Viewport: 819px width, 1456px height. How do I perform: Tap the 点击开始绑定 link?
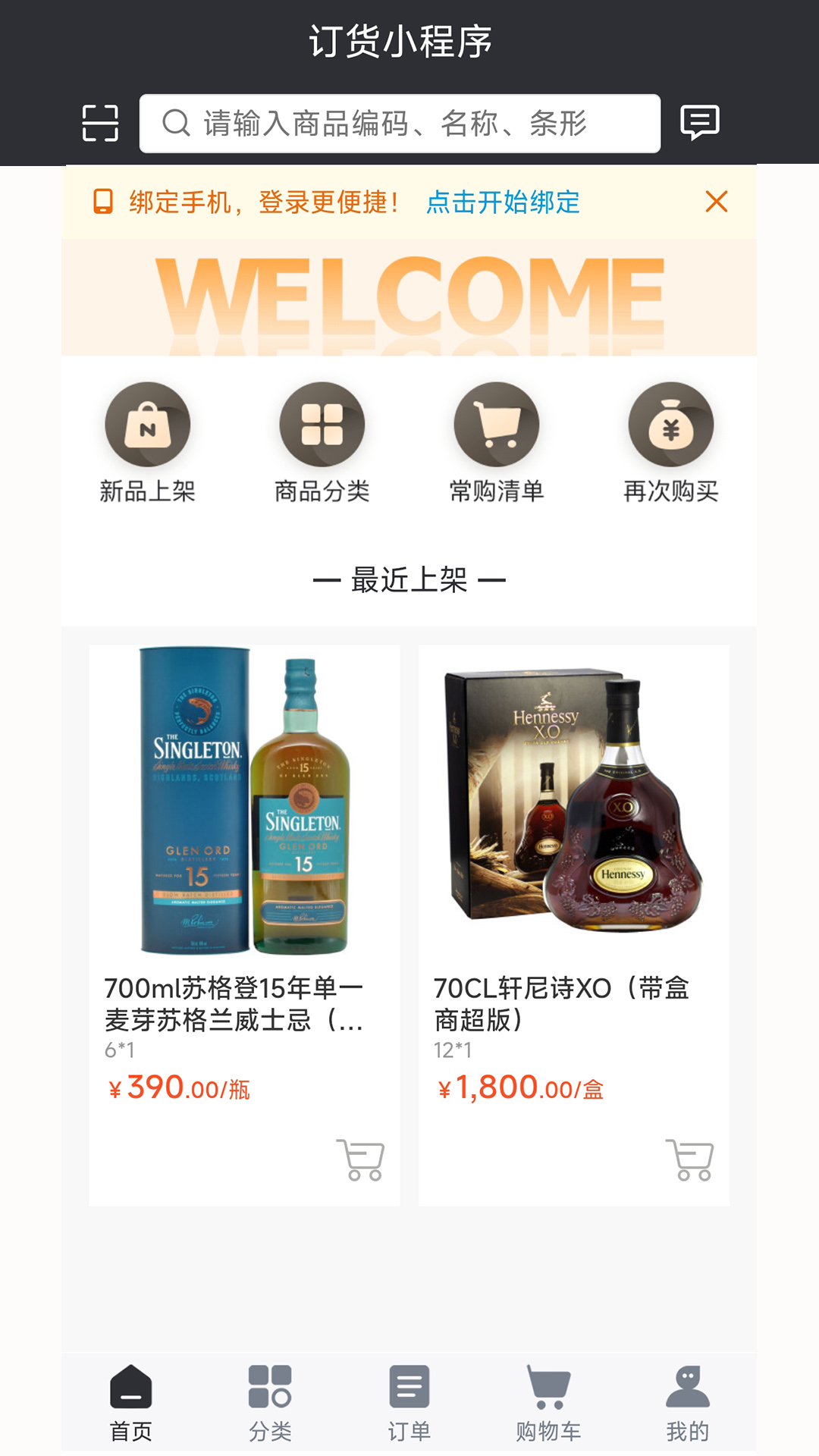pos(503,202)
